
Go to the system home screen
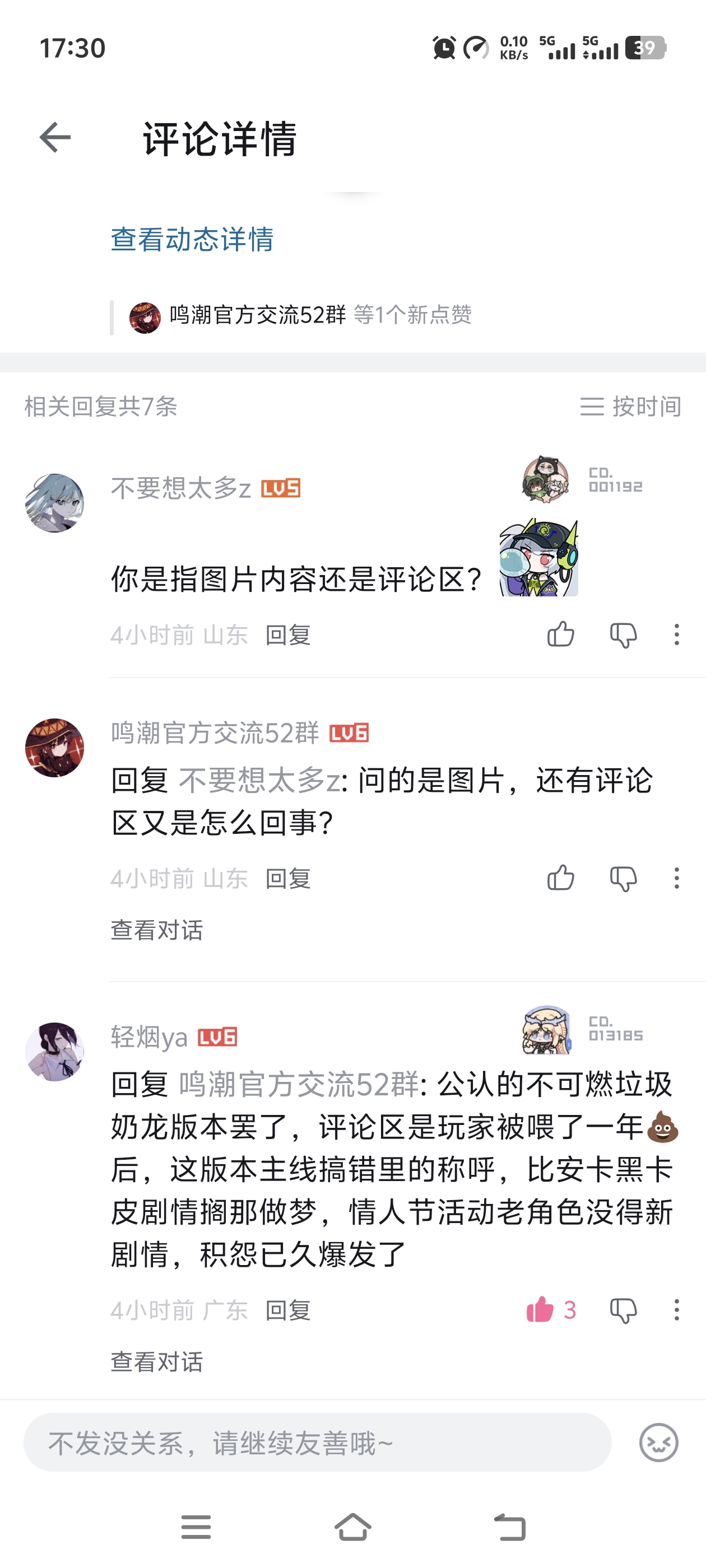point(352,1527)
